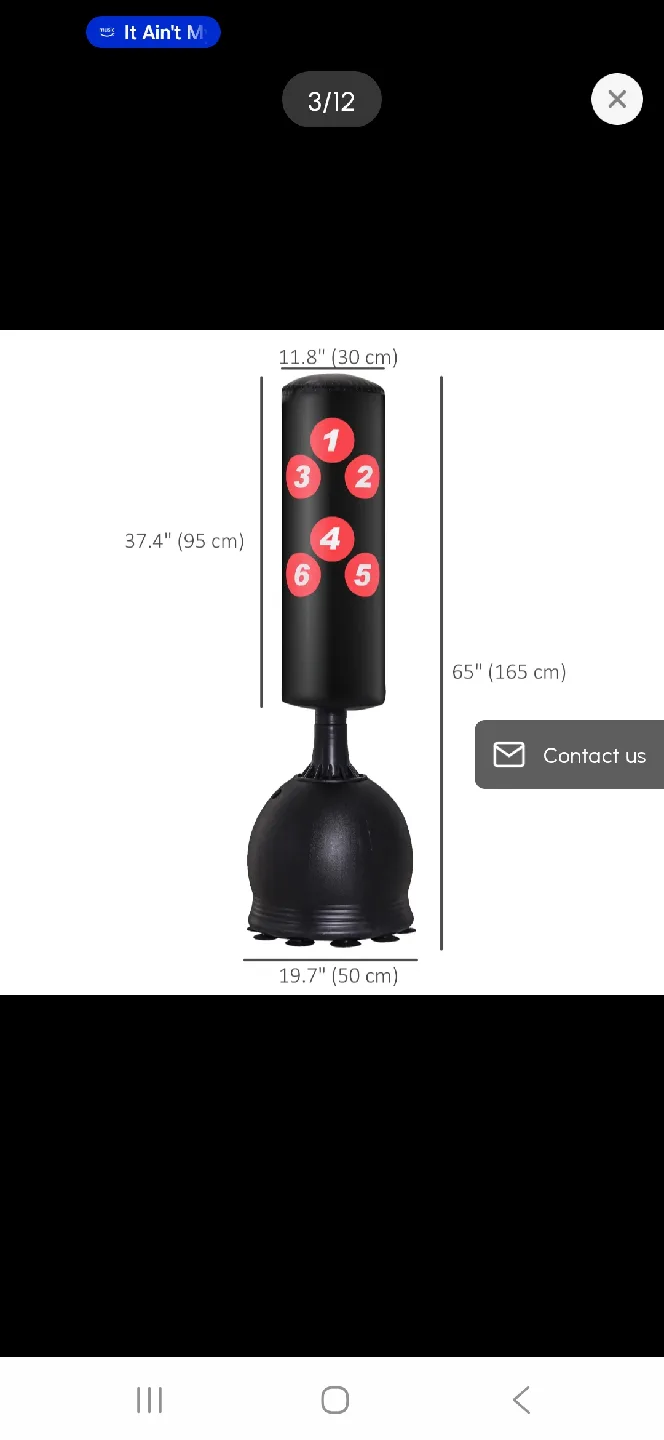Screen dimensions: 664x1440
Task: Go back using system back button
Action: (x=521, y=1400)
